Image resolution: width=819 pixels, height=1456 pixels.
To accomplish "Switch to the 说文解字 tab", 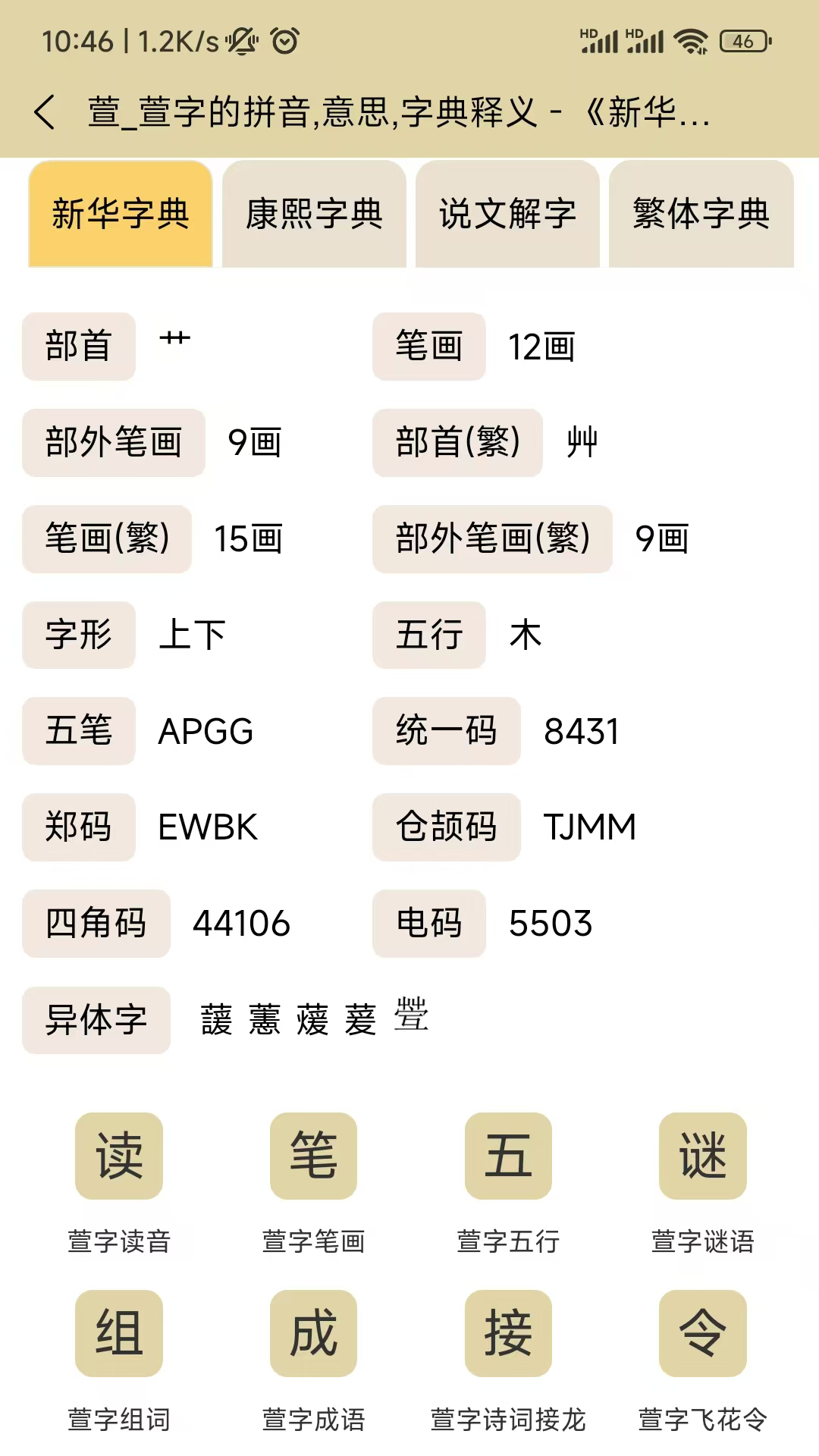I will point(507,214).
